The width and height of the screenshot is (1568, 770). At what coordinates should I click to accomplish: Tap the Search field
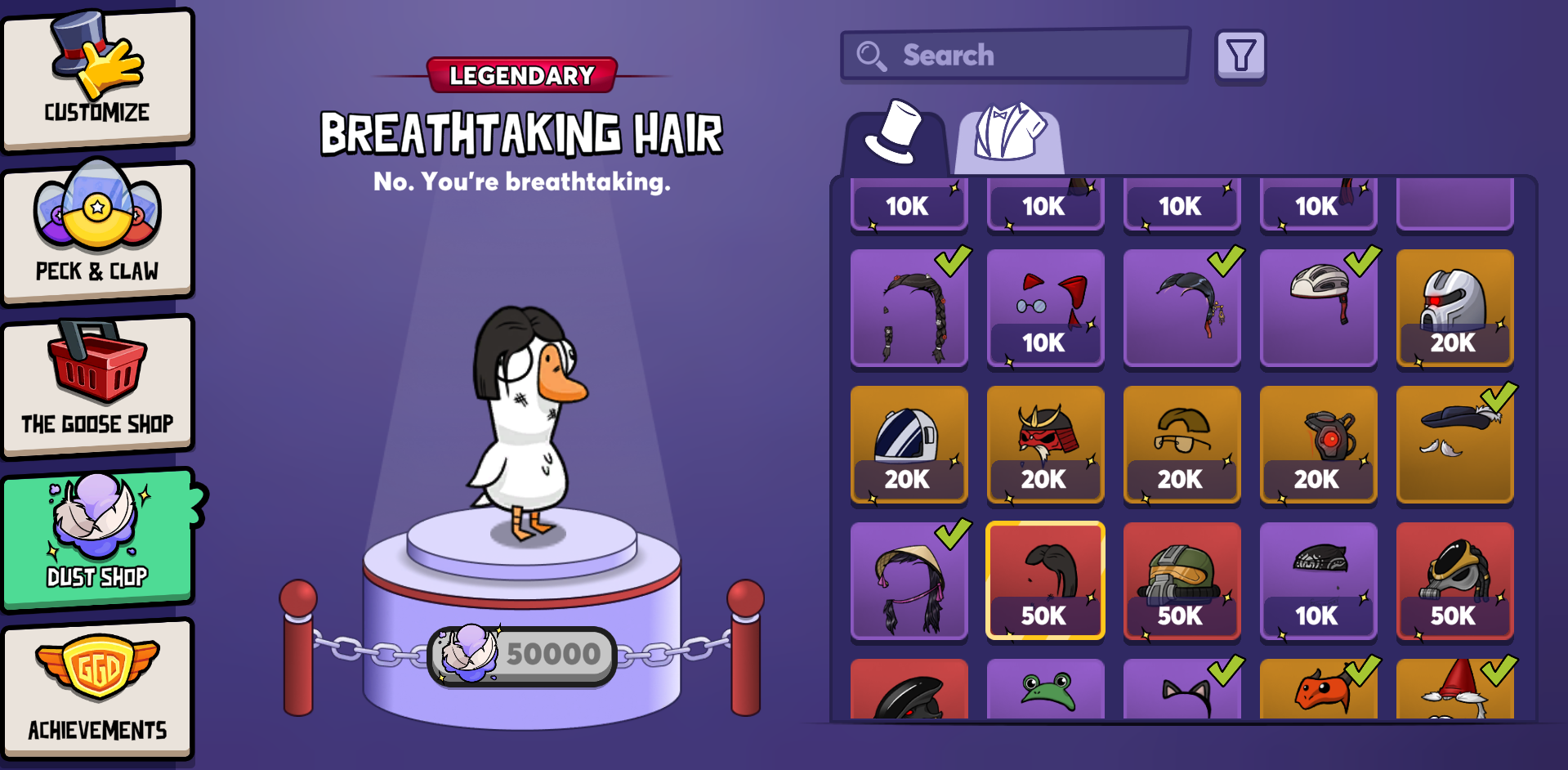tap(1015, 56)
